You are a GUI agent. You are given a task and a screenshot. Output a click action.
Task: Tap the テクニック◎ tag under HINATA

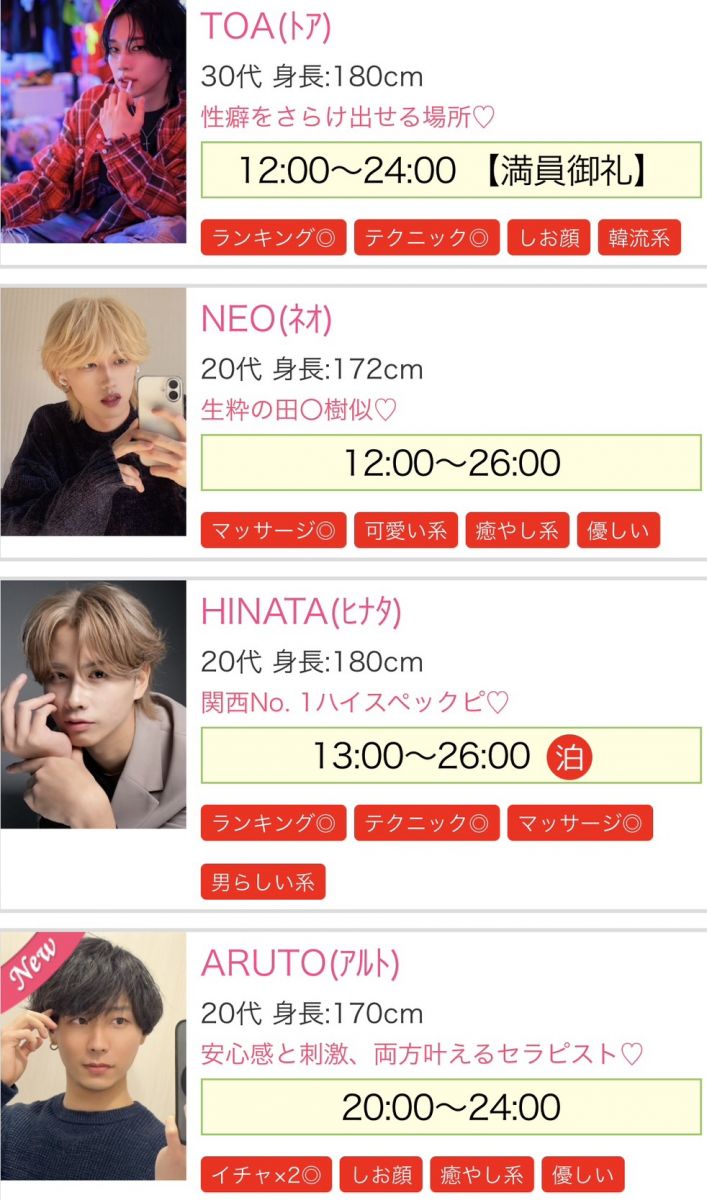pyautogui.click(x=426, y=823)
